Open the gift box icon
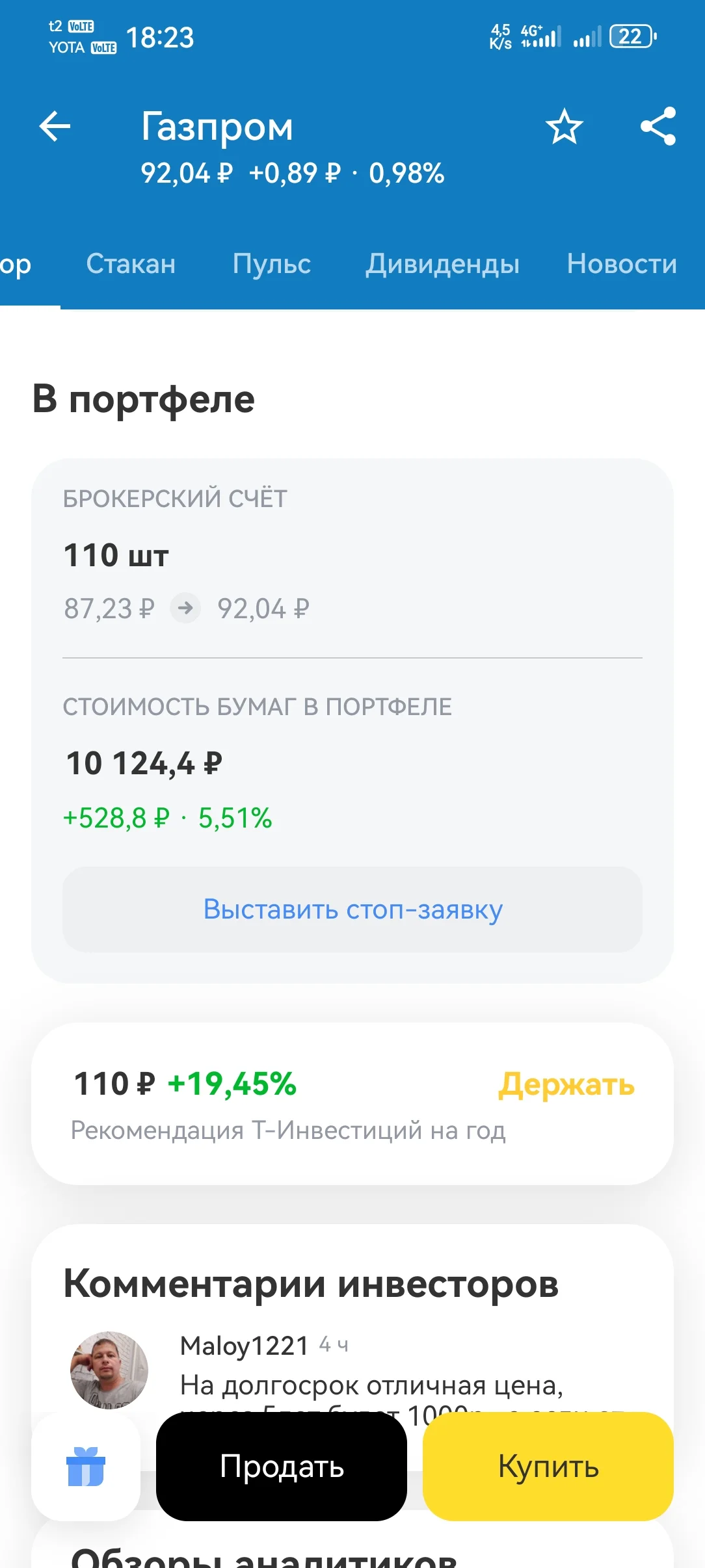 86,1467
